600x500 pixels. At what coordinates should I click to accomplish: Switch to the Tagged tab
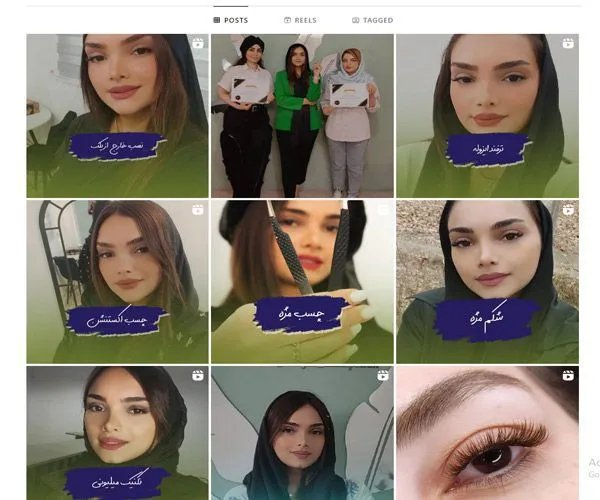pyautogui.click(x=373, y=20)
